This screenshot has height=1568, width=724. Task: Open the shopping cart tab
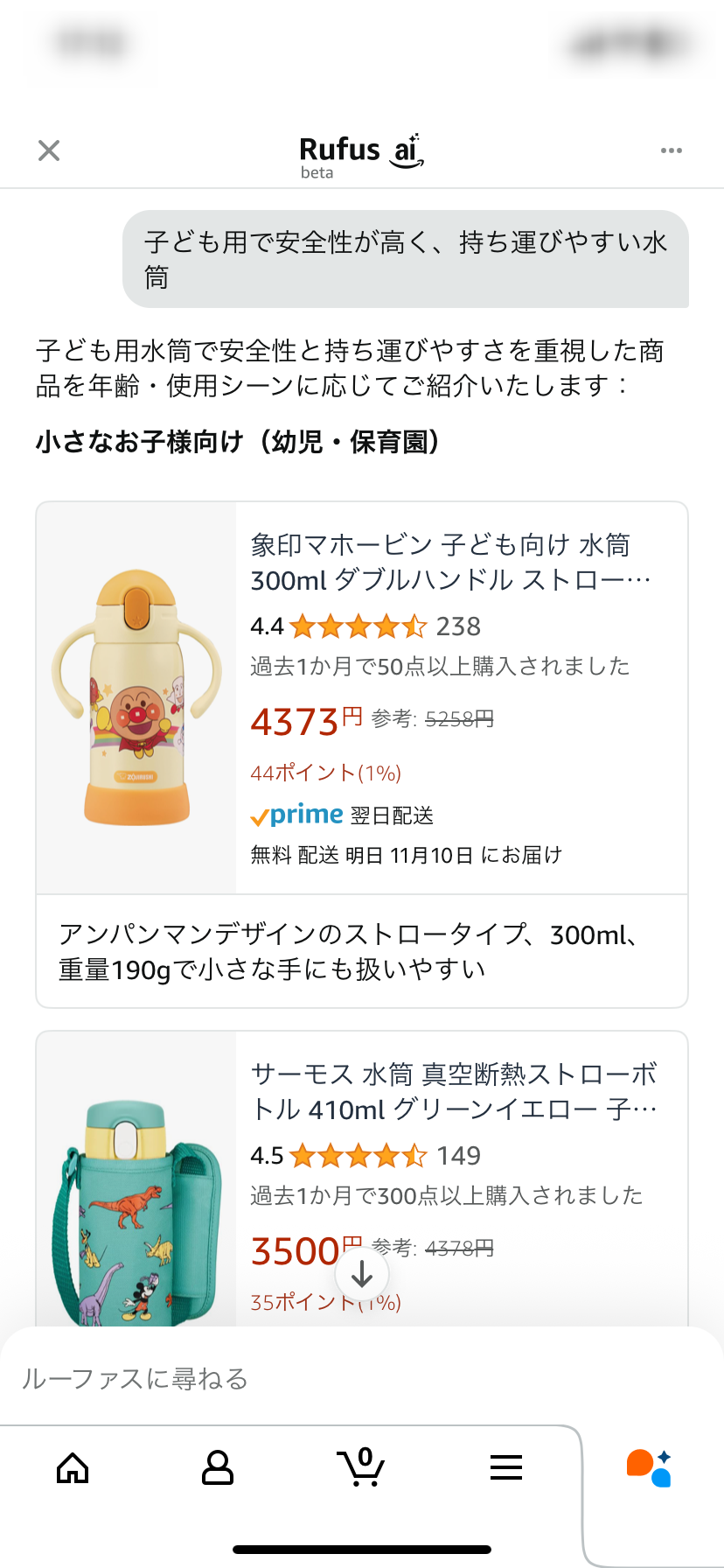point(361,1467)
